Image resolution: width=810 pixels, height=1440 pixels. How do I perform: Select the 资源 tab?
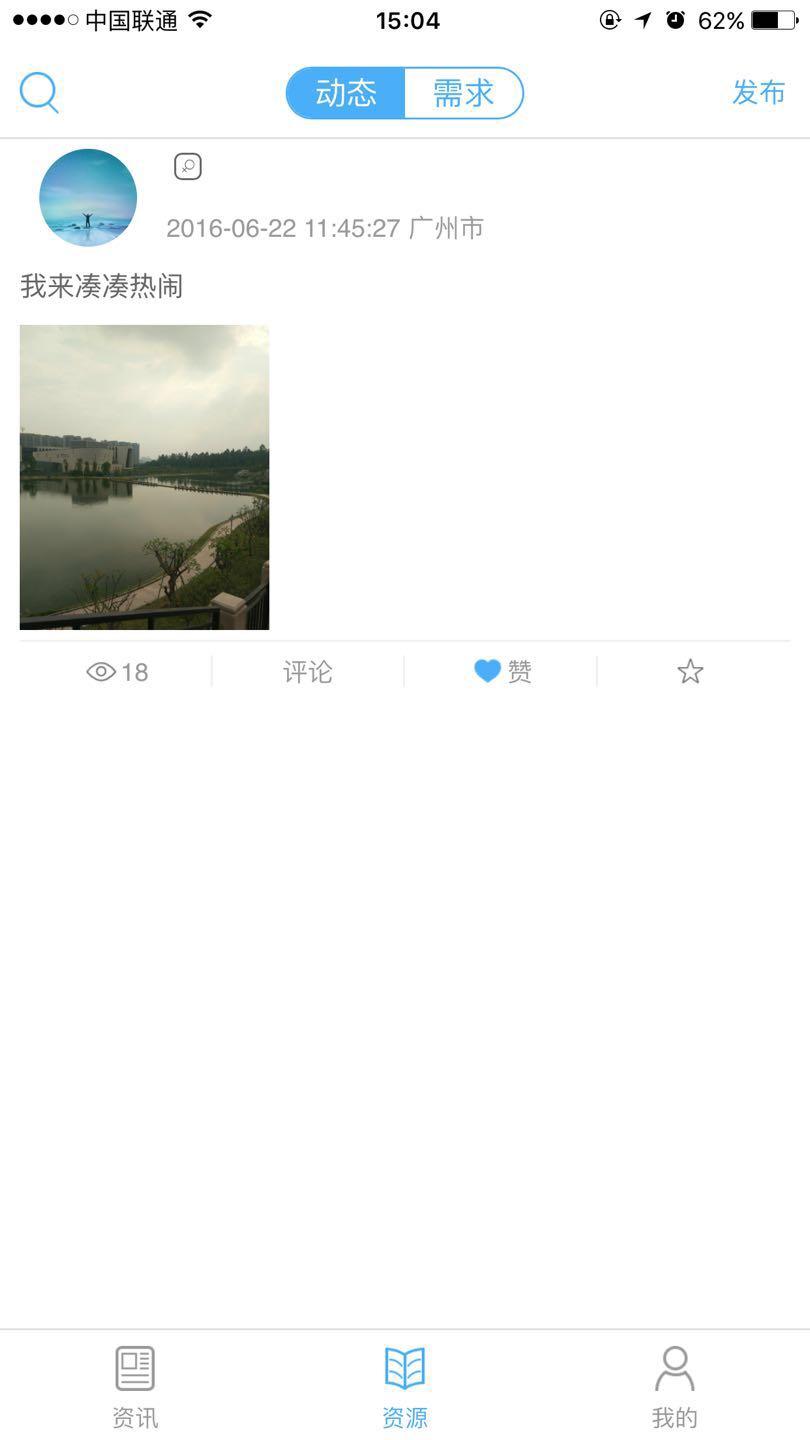[405, 1386]
